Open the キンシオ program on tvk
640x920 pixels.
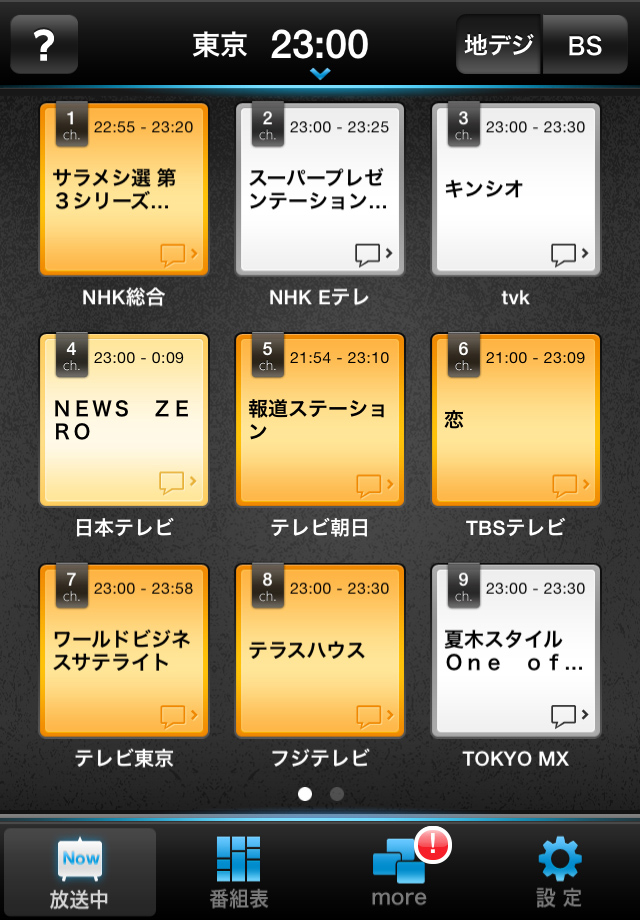coord(516,190)
